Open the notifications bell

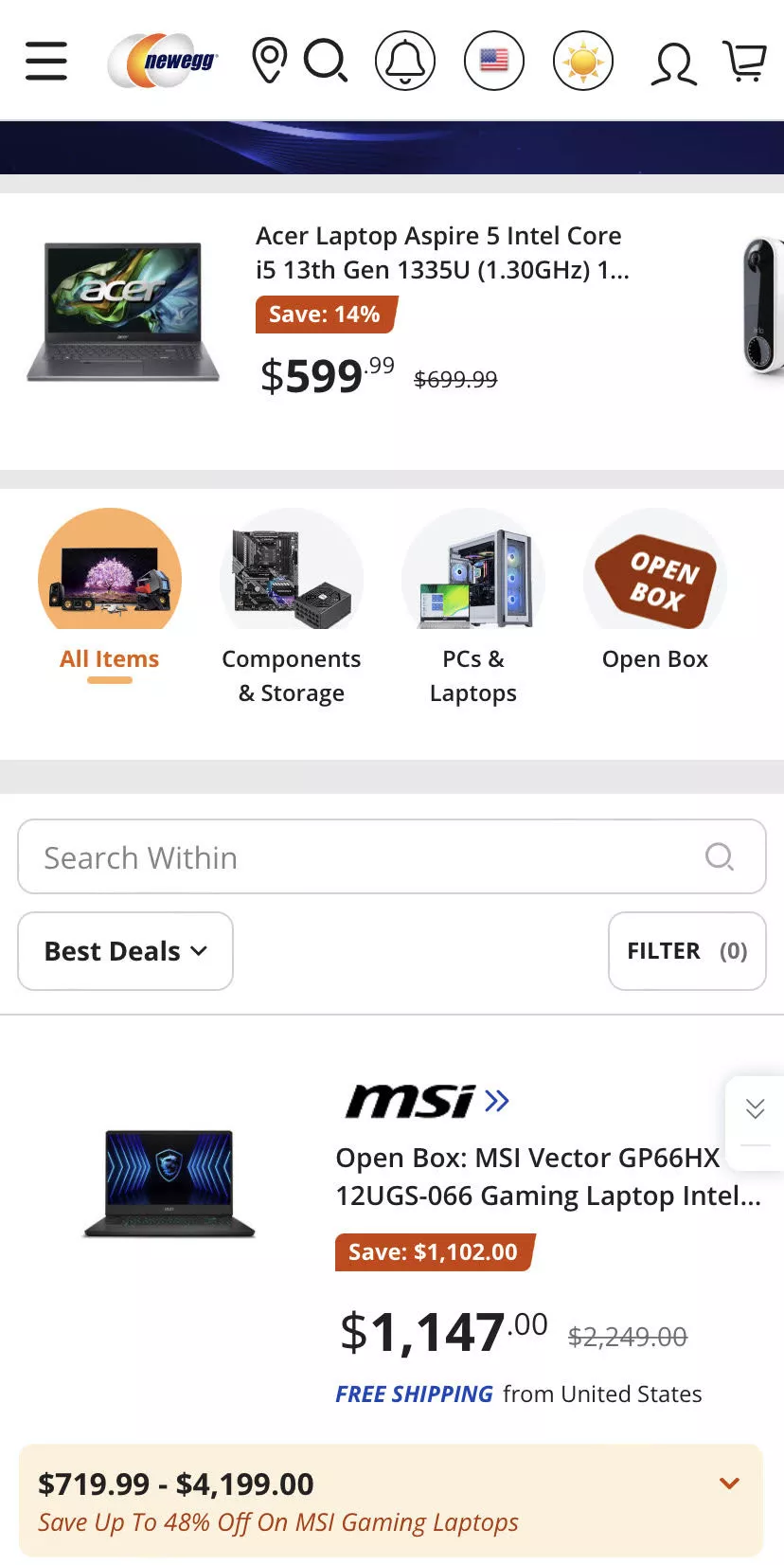pyautogui.click(x=405, y=61)
